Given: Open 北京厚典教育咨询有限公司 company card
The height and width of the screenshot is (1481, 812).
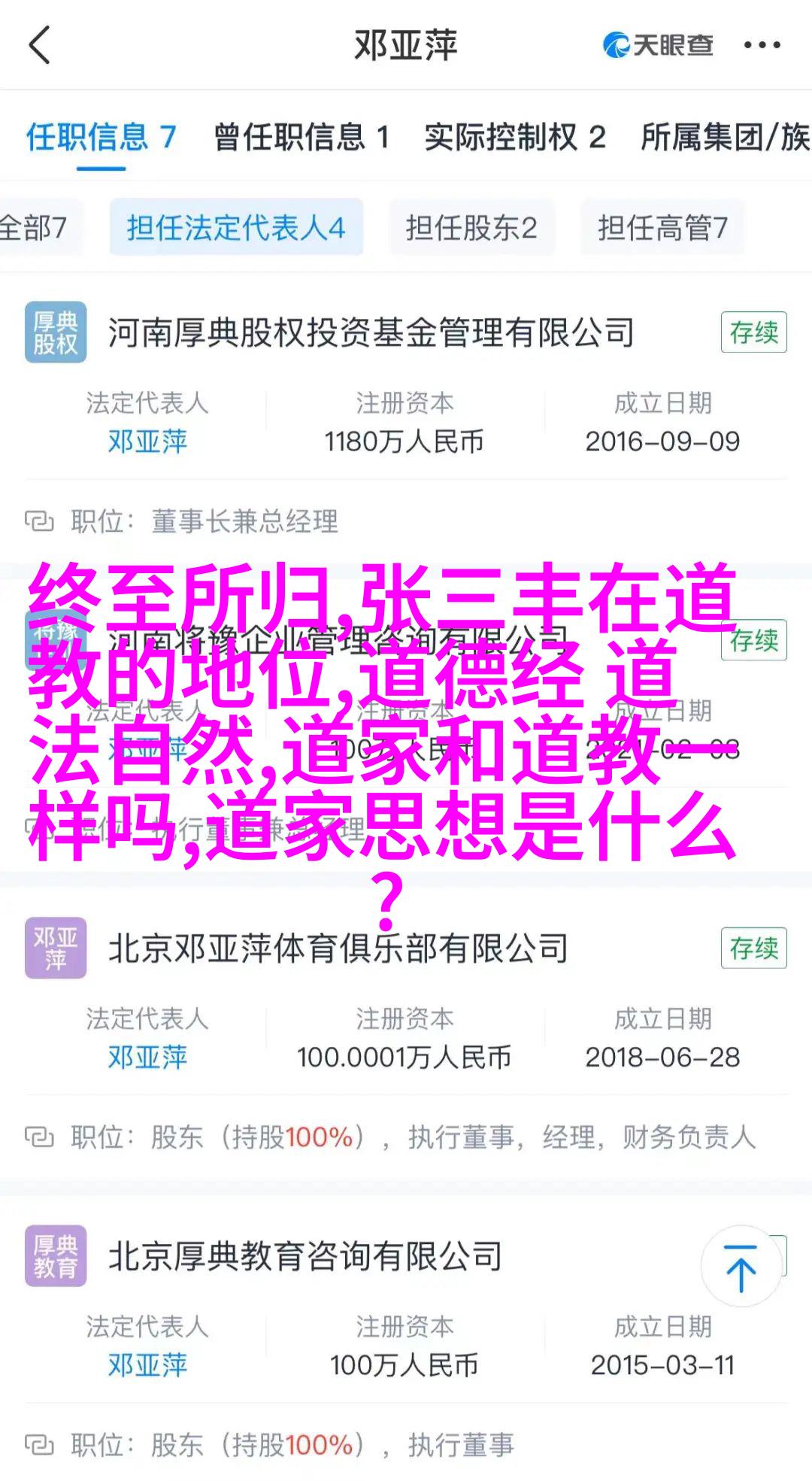Looking at the screenshot, I should [305, 1256].
